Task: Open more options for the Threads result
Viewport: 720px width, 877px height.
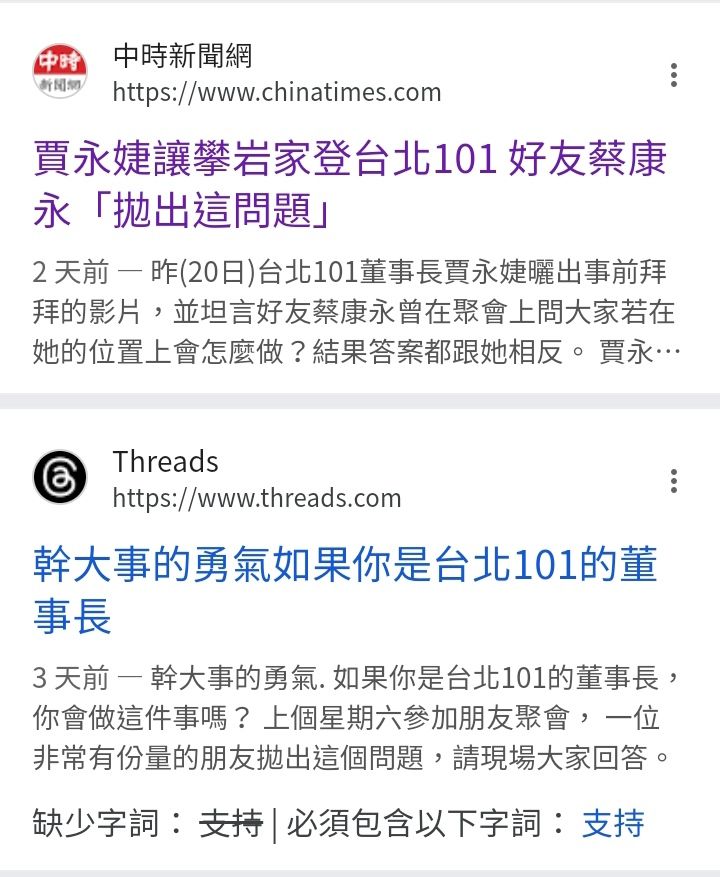Action: tap(674, 481)
